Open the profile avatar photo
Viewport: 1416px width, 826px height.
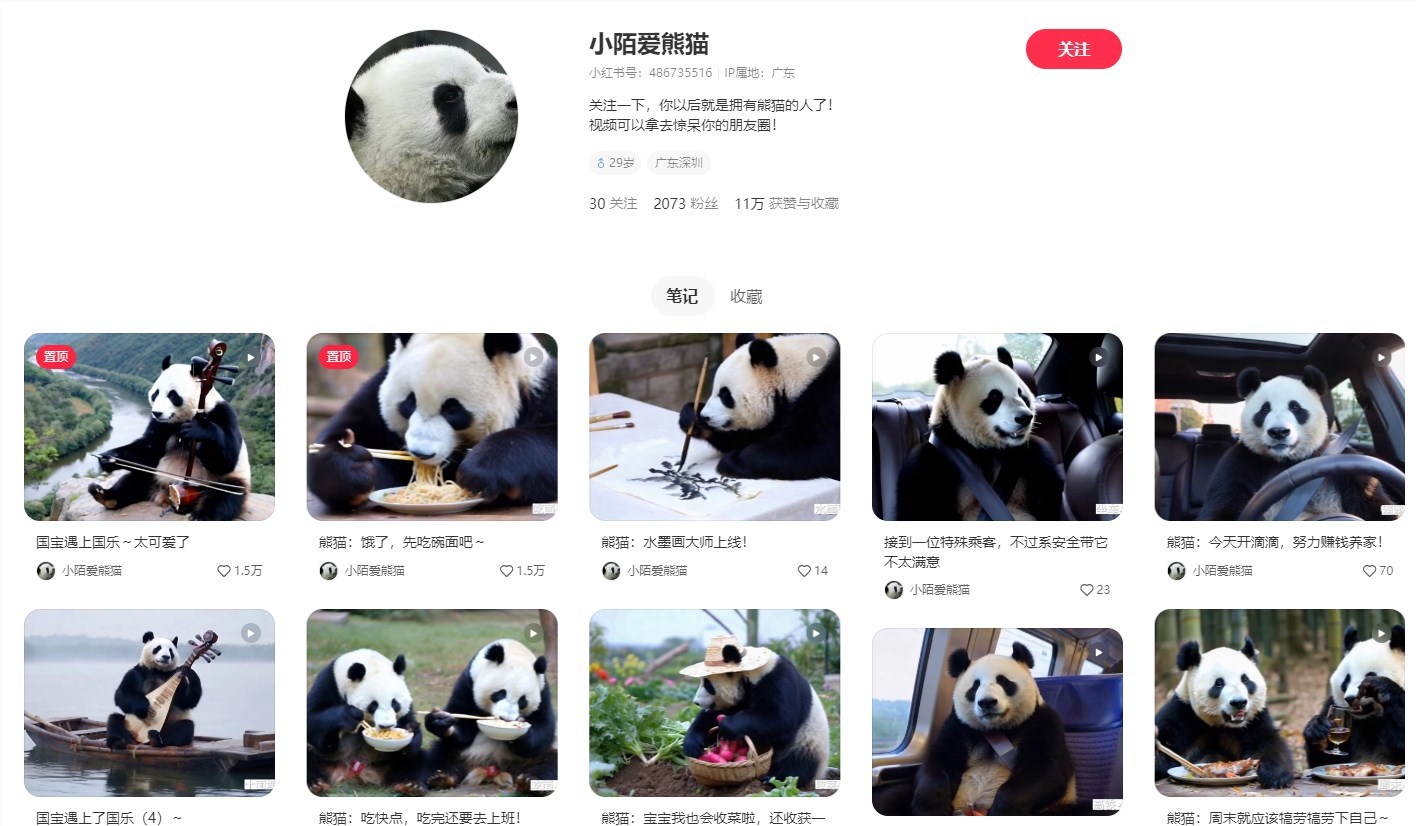431,116
